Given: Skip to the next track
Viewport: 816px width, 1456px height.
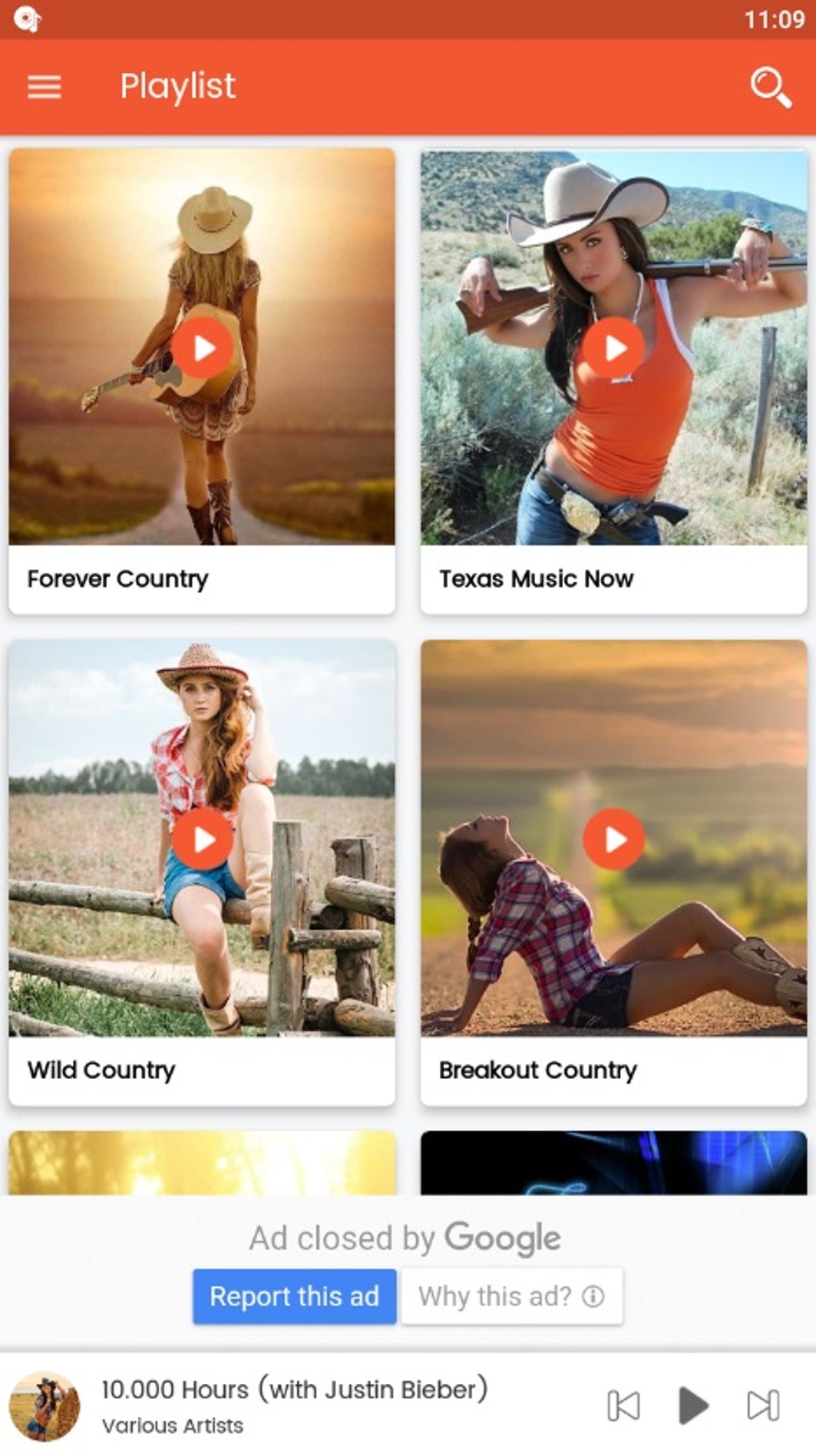Looking at the screenshot, I should (x=762, y=1405).
